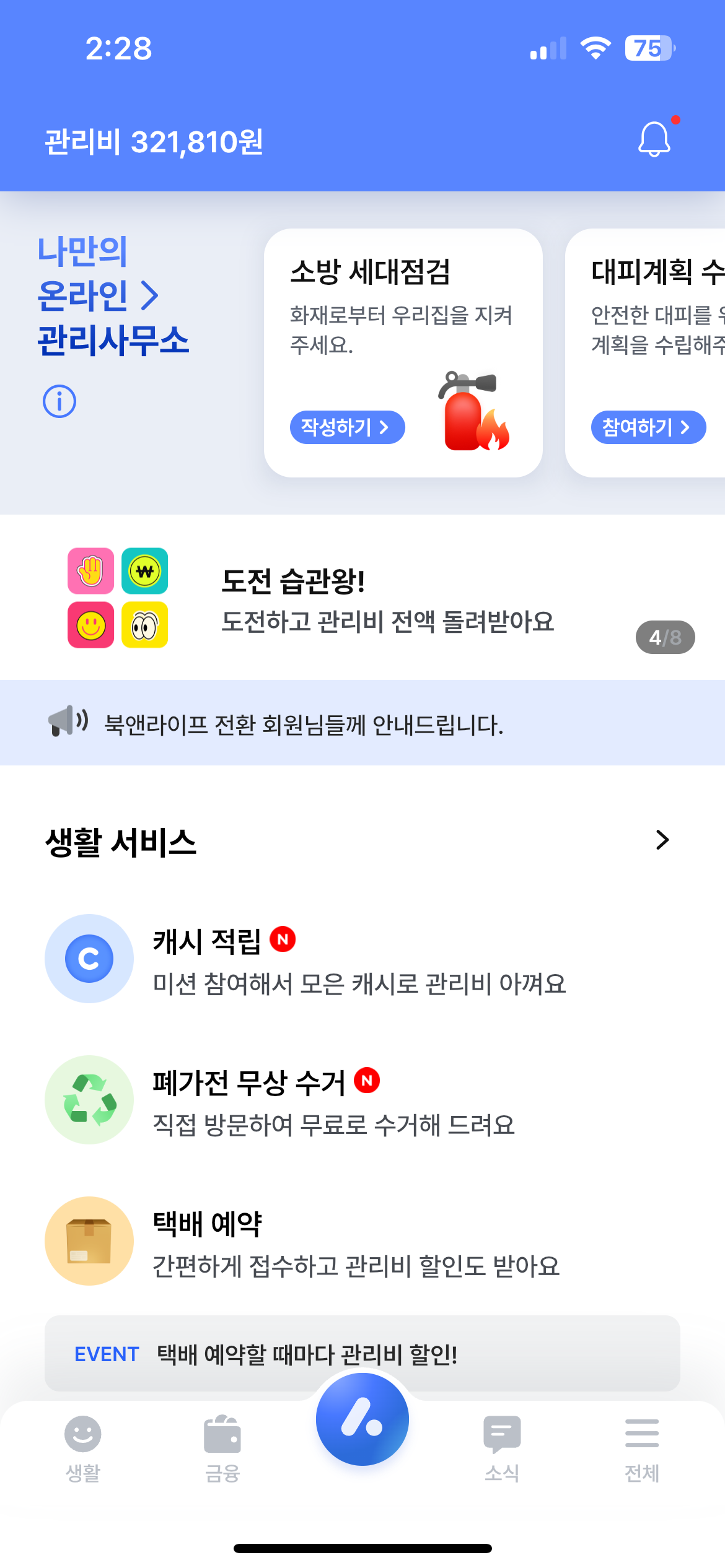Open 나만의 온라인 관리사무소 link
725x1568 pixels.
(112, 296)
